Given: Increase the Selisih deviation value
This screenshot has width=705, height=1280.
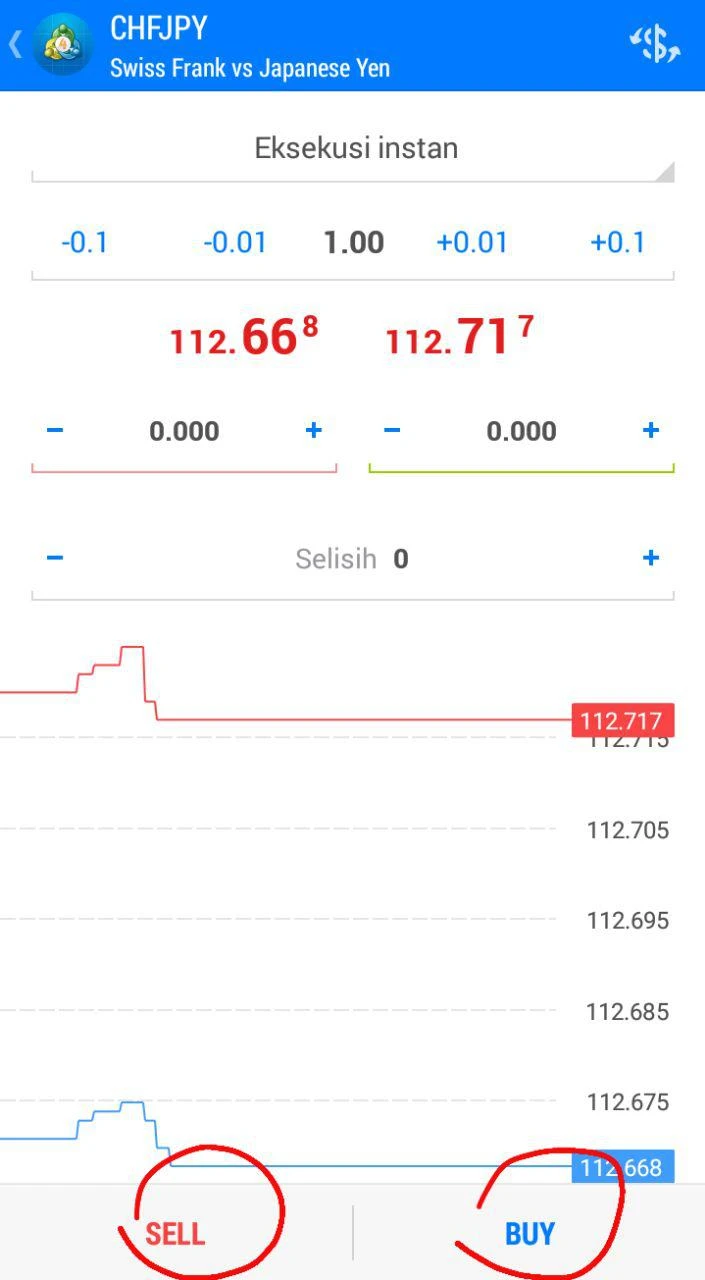Looking at the screenshot, I should (x=651, y=558).
